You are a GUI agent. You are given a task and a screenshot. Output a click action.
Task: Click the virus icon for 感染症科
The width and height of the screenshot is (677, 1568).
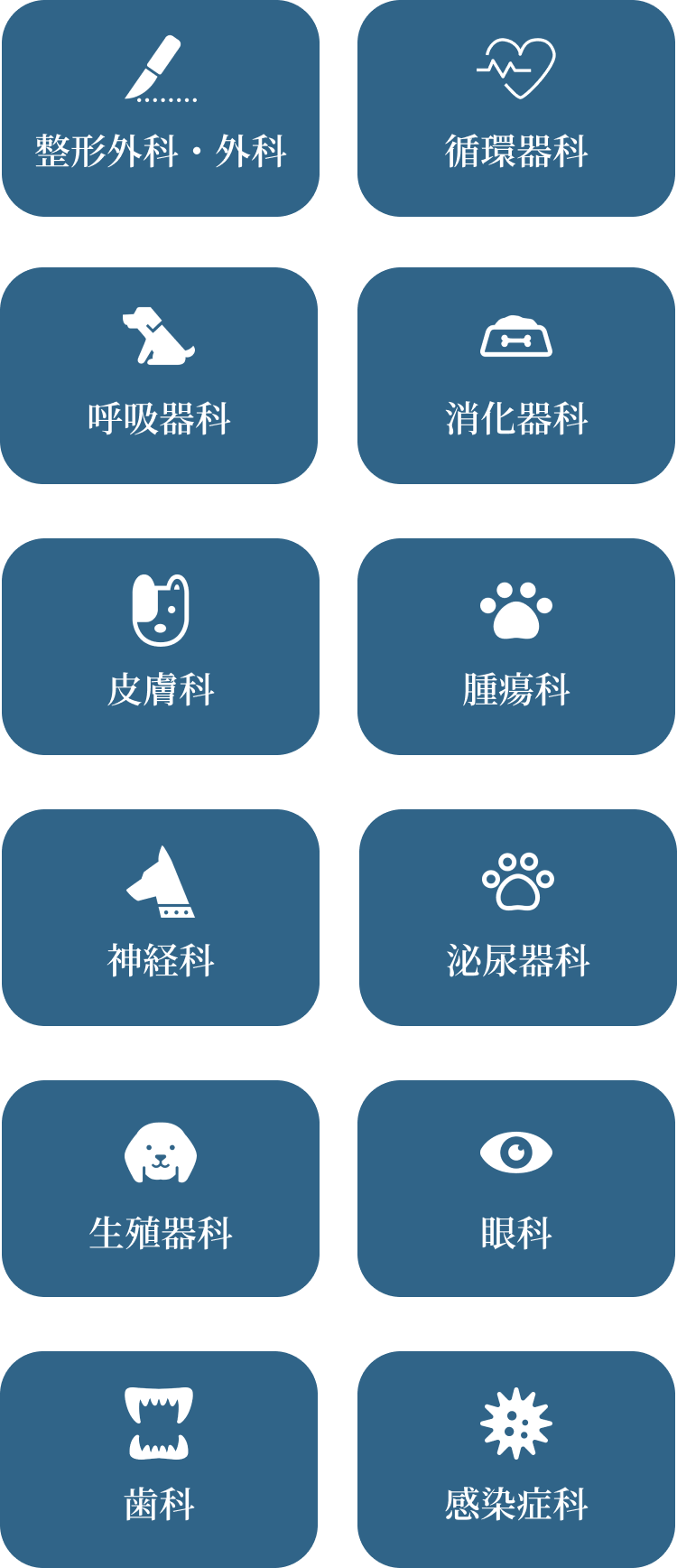point(515,1420)
